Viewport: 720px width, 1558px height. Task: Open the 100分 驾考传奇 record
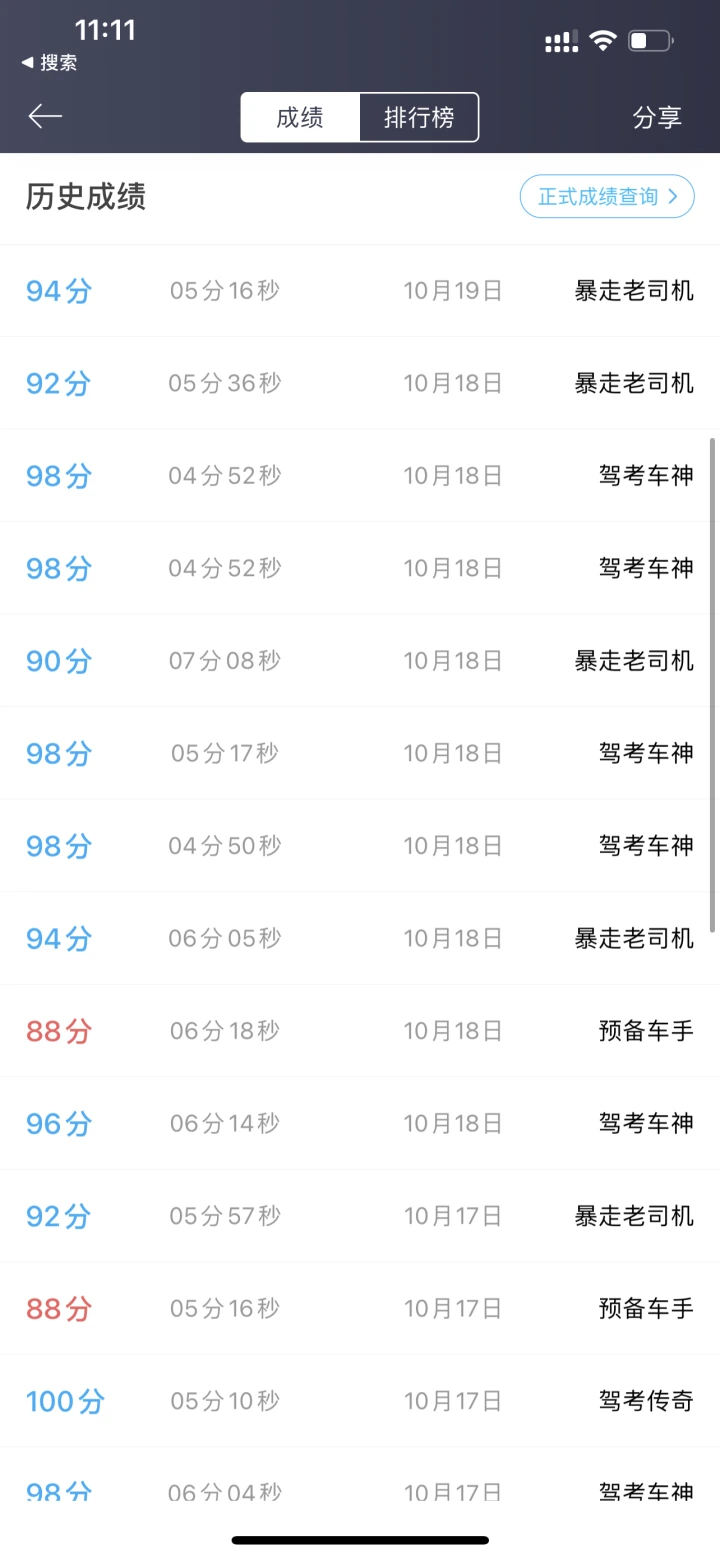pos(360,1401)
